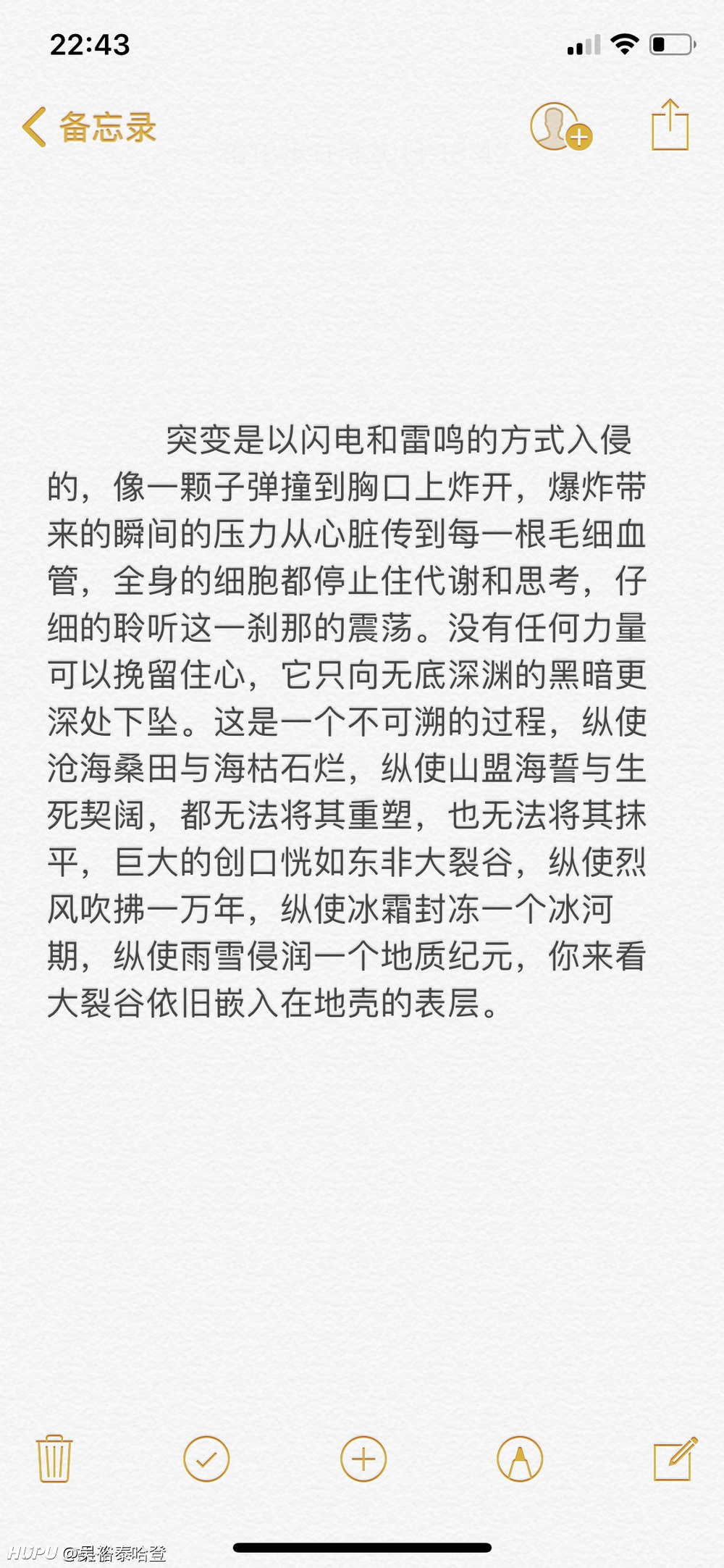This screenshot has height=1568, width=724.
Task: Open the share sheet icon
Action: point(670,125)
